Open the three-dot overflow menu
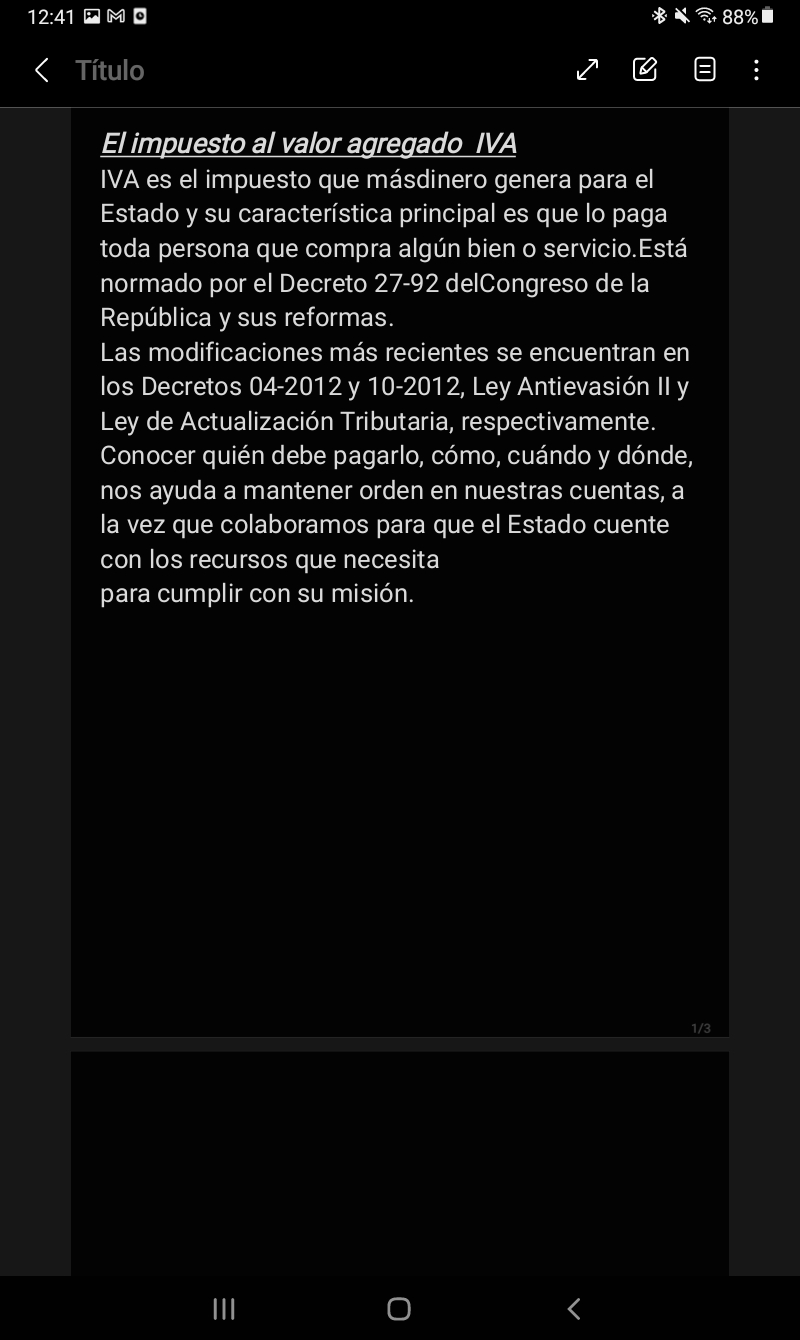This screenshot has width=800, height=1340. coord(756,70)
